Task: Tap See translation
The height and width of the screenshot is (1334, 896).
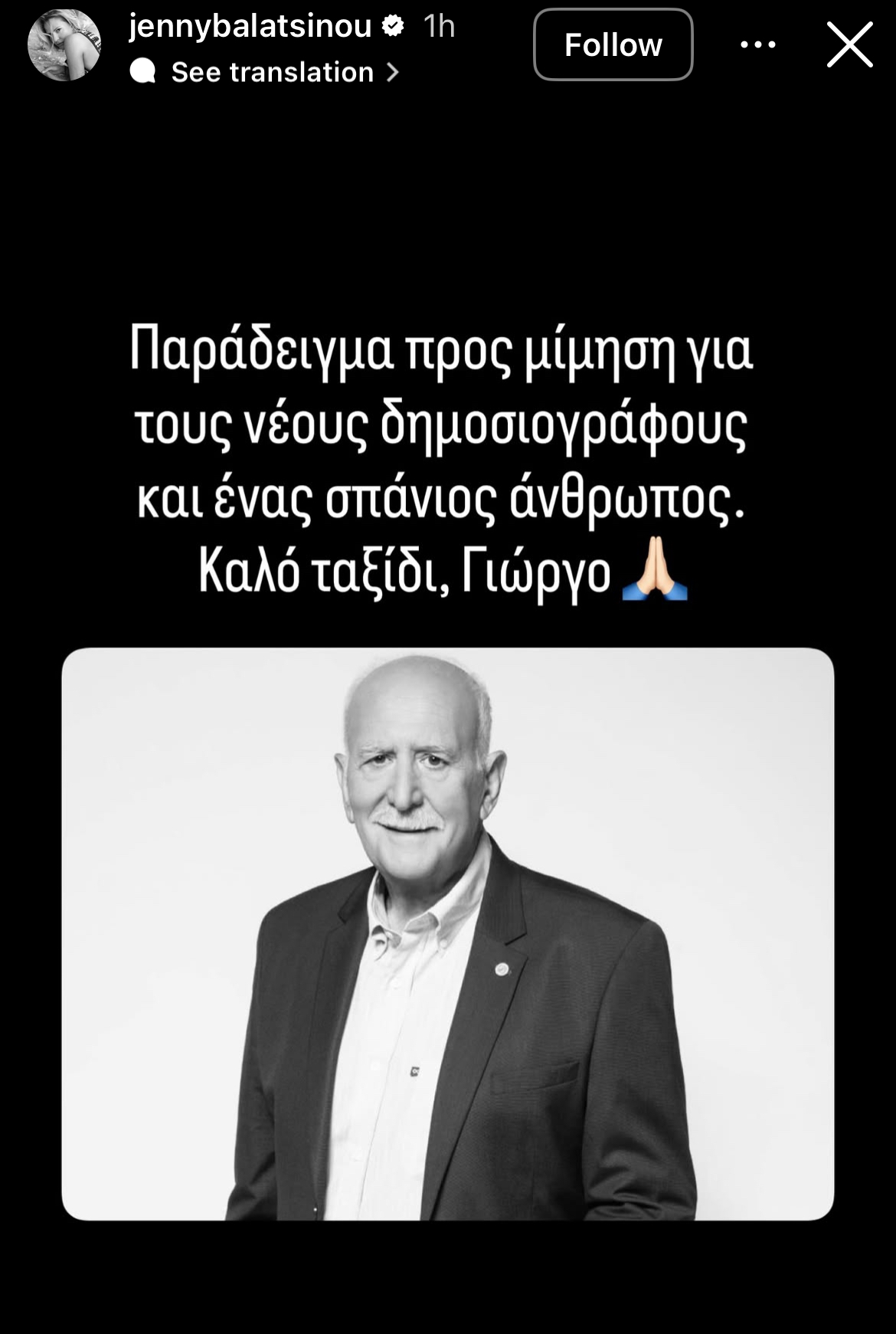Action: coord(272,72)
